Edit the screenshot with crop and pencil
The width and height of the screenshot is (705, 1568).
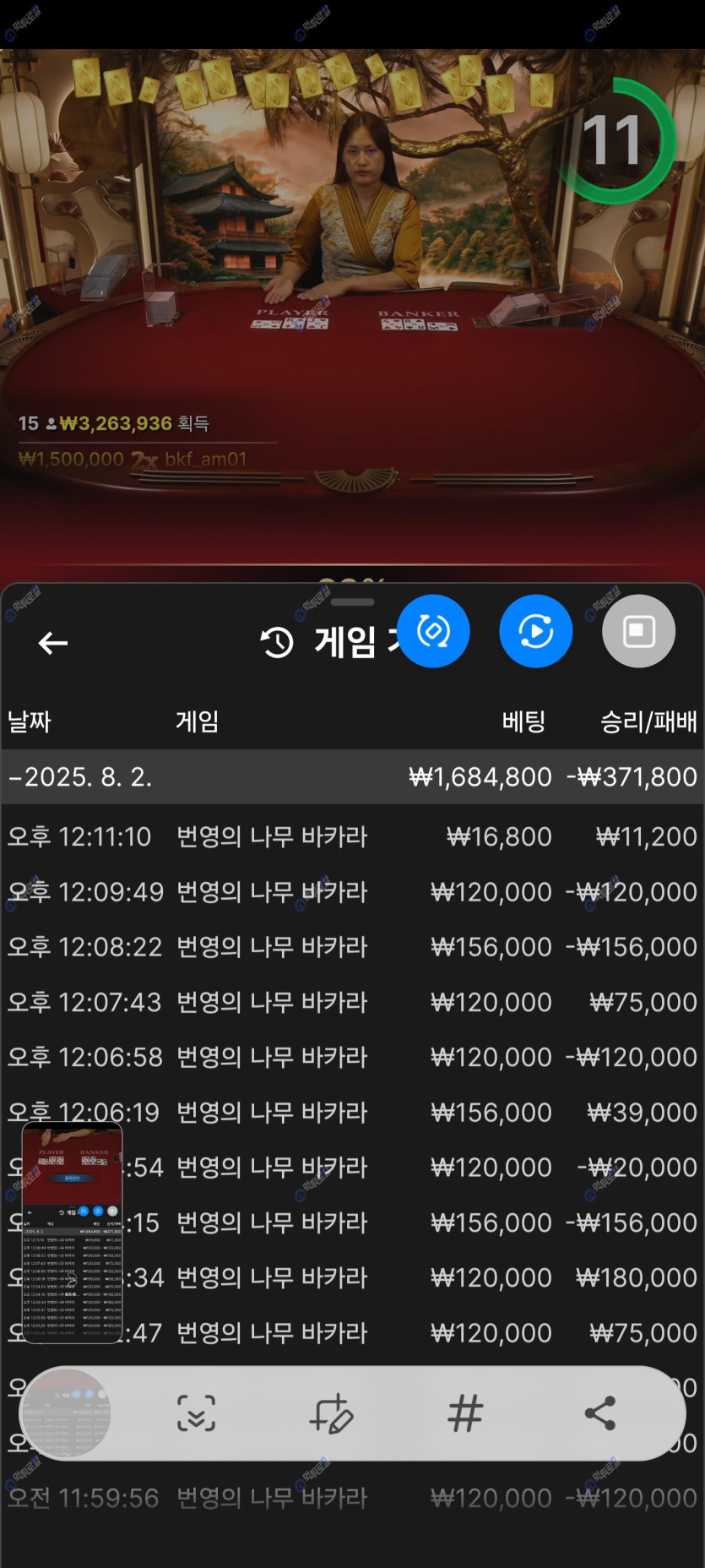click(x=330, y=1413)
